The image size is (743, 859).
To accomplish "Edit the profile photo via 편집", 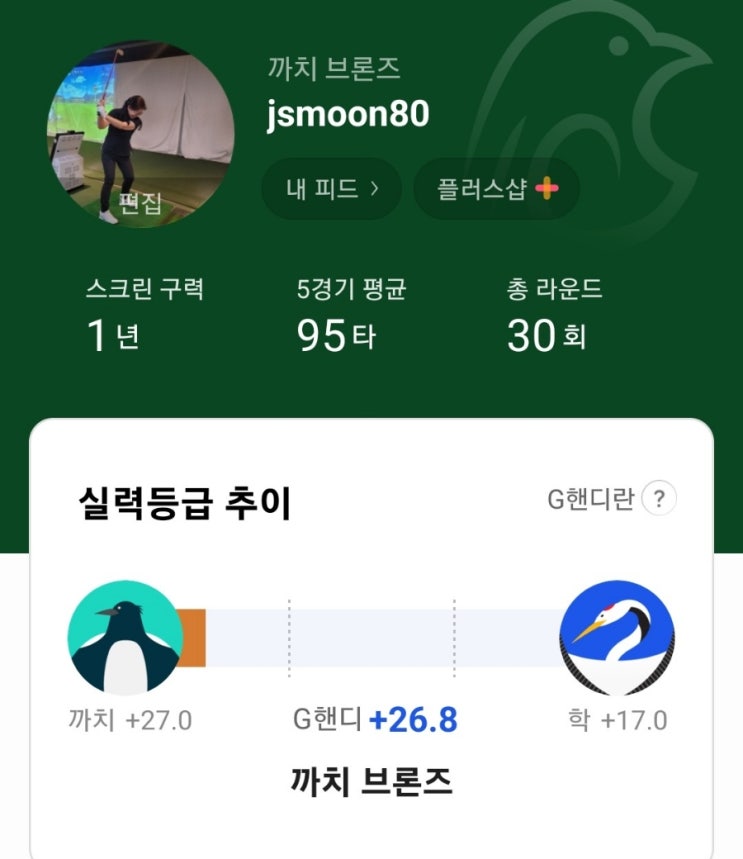I will coord(140,206).
